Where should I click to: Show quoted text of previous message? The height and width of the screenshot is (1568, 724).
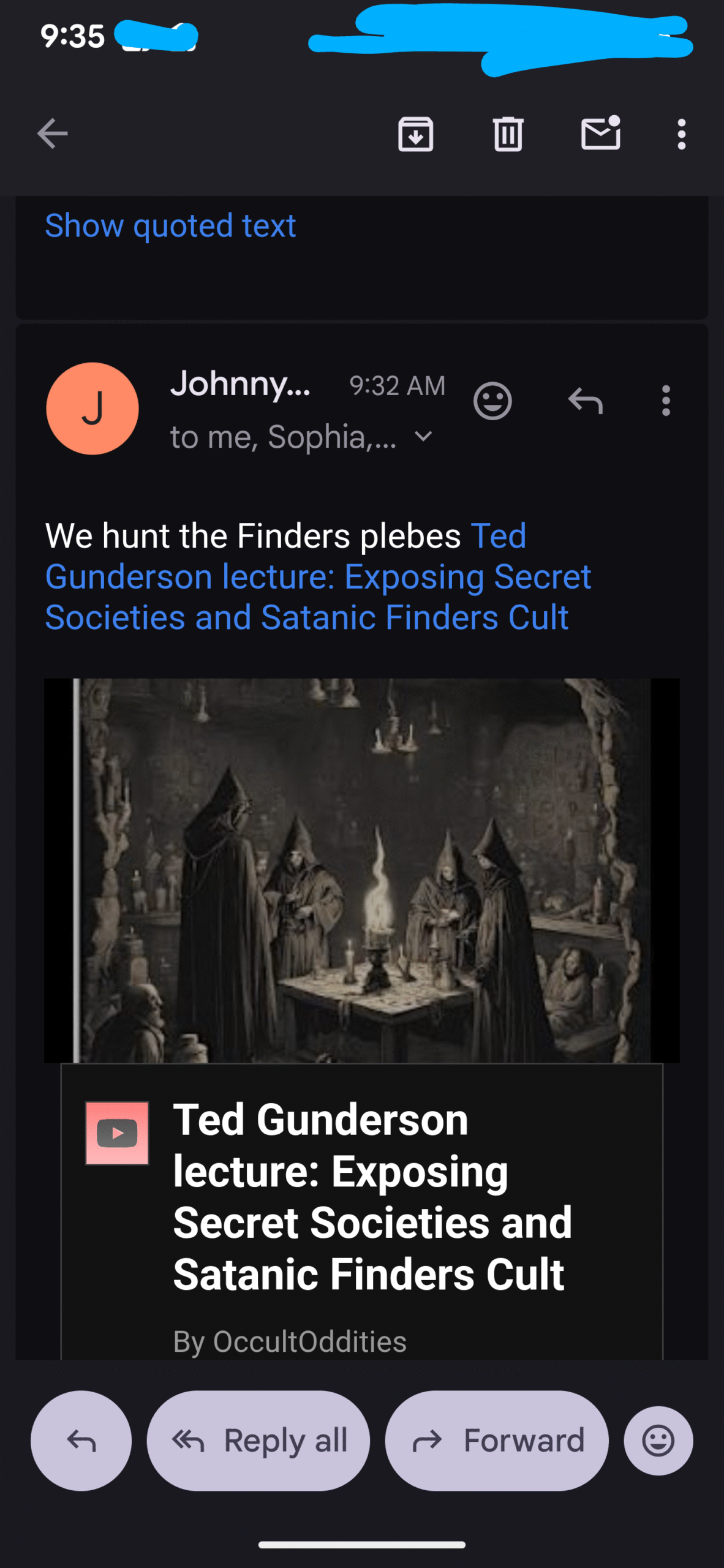(170, 225)
